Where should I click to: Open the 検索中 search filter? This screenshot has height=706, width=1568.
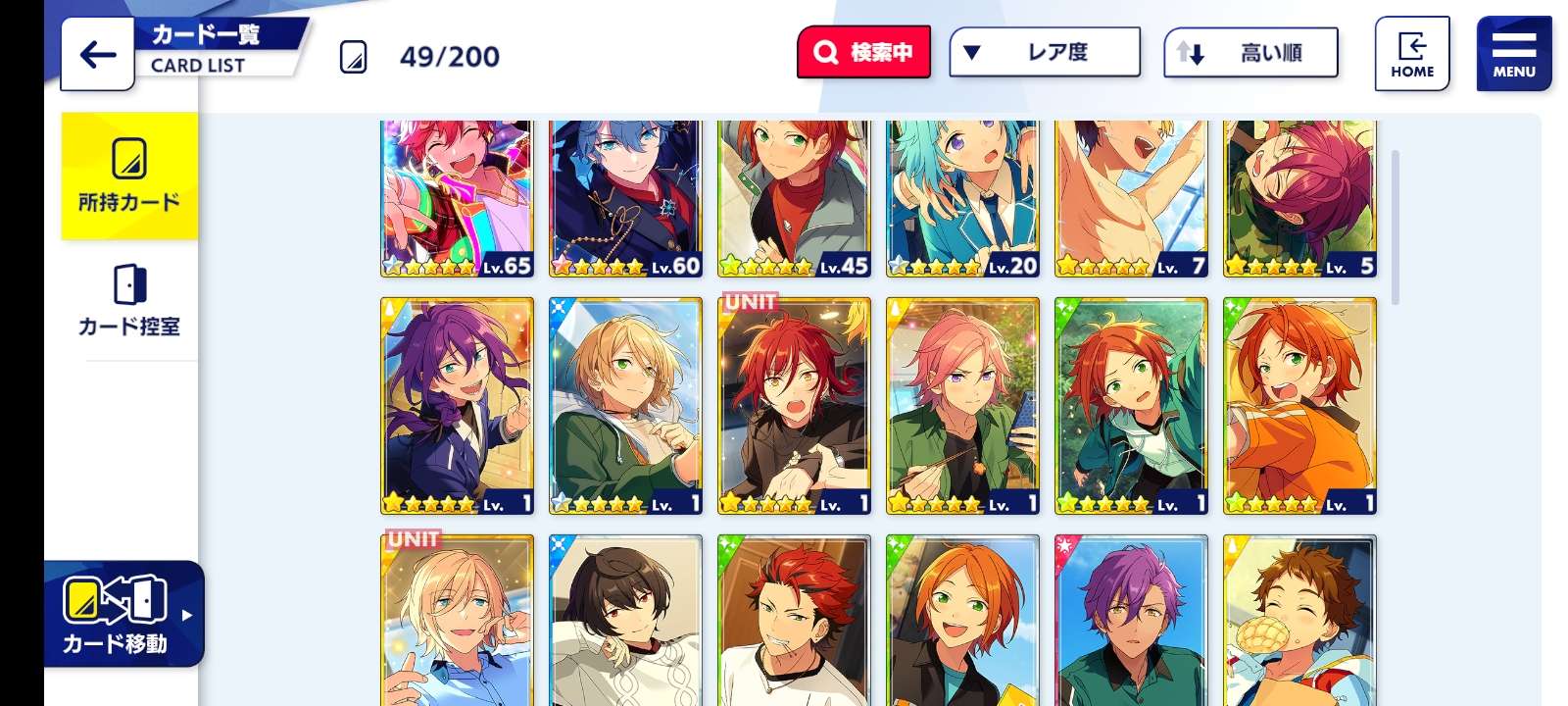tap(863, 52)
